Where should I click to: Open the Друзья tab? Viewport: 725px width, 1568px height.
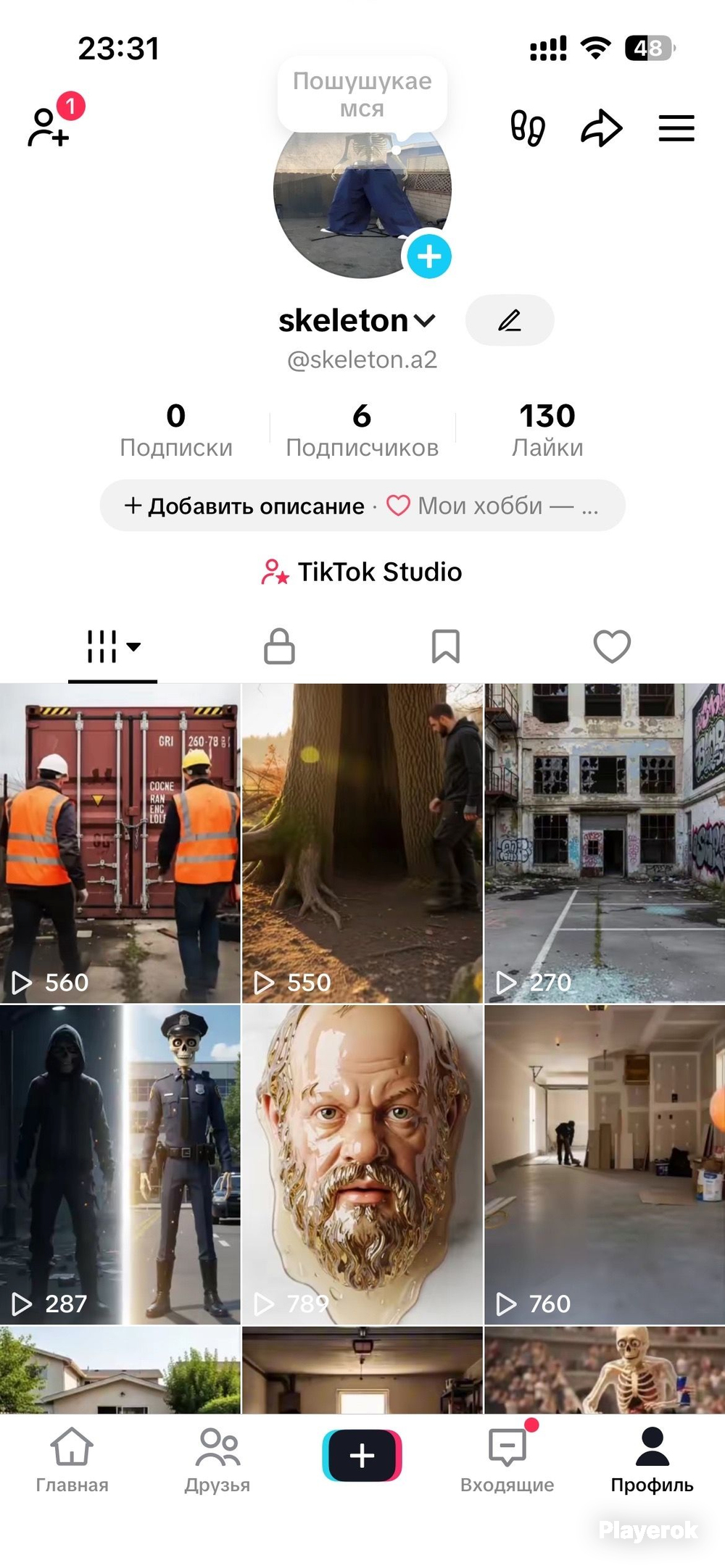(x=217, y=1460)
